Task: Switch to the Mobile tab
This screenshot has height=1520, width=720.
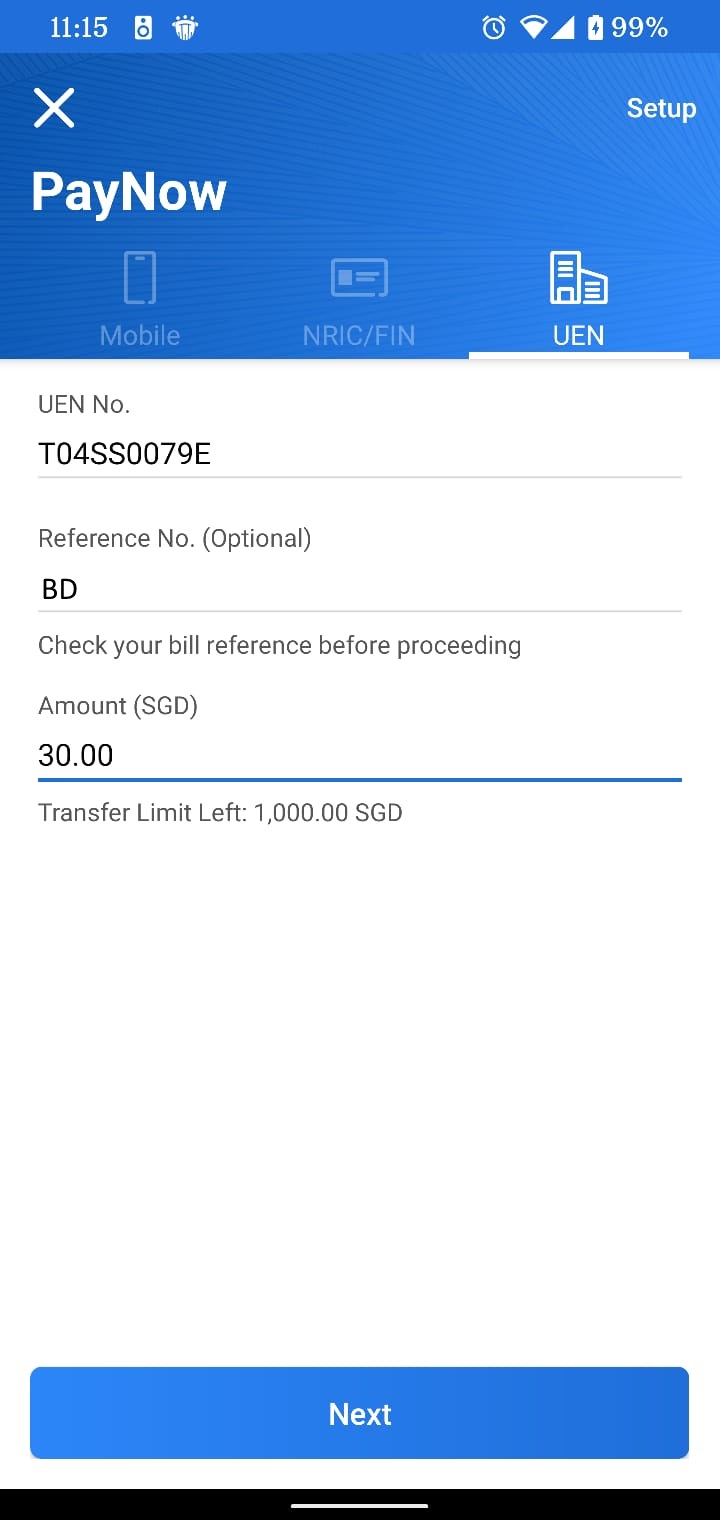Action: pos(140,300)
